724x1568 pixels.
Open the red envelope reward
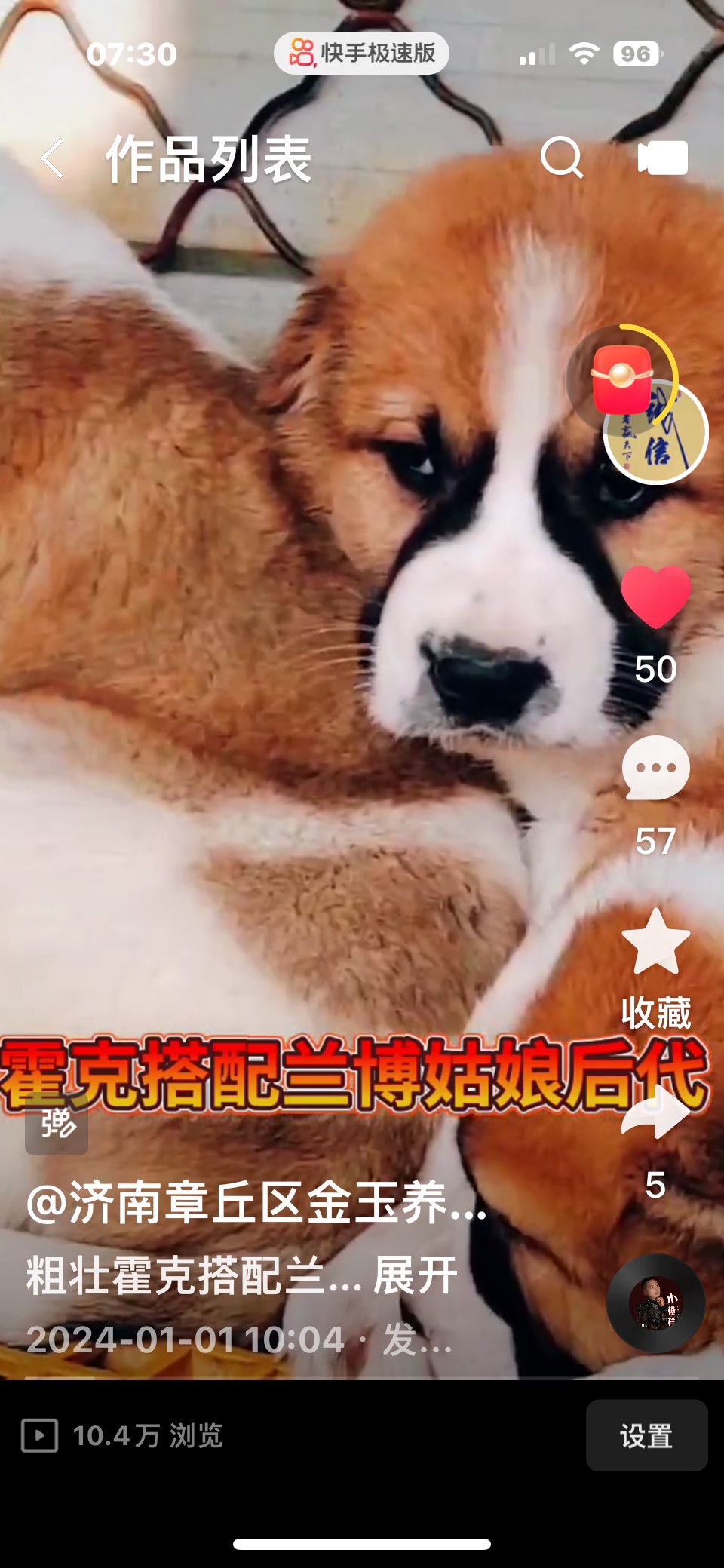[x=621, y=379]
